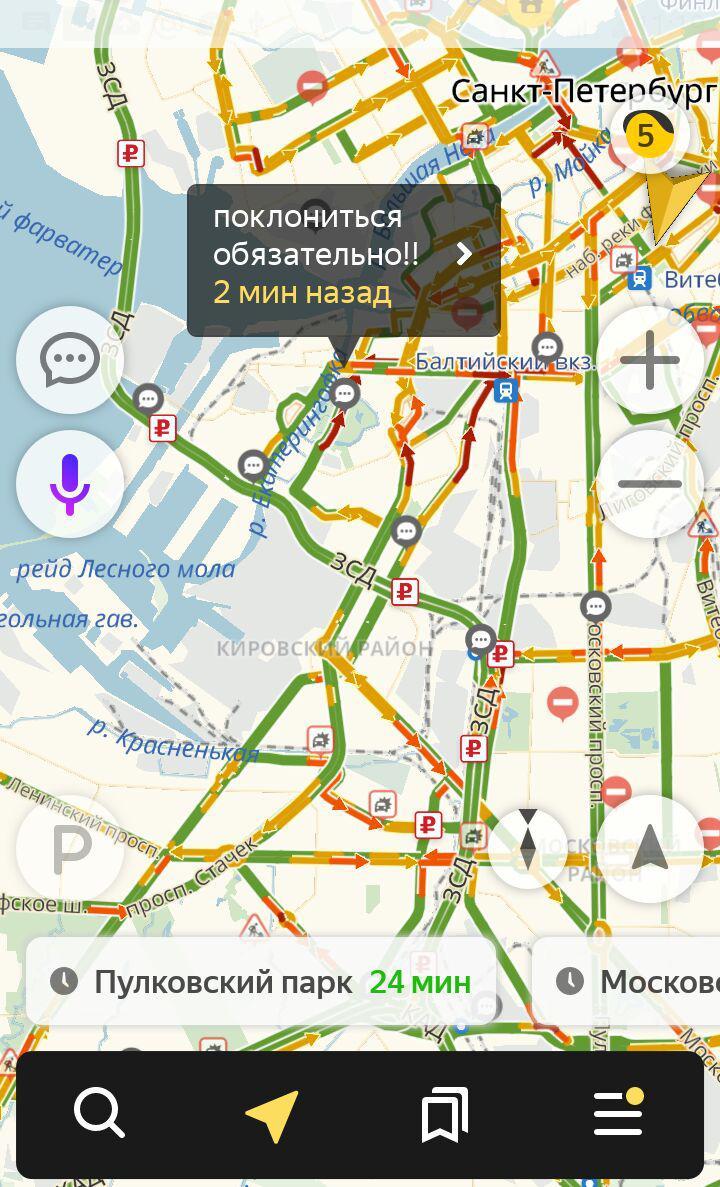This screenshot has height=1187, width=720.
Task: Open comment "поклониться обязательно!!"
Action: pos(343,254)
